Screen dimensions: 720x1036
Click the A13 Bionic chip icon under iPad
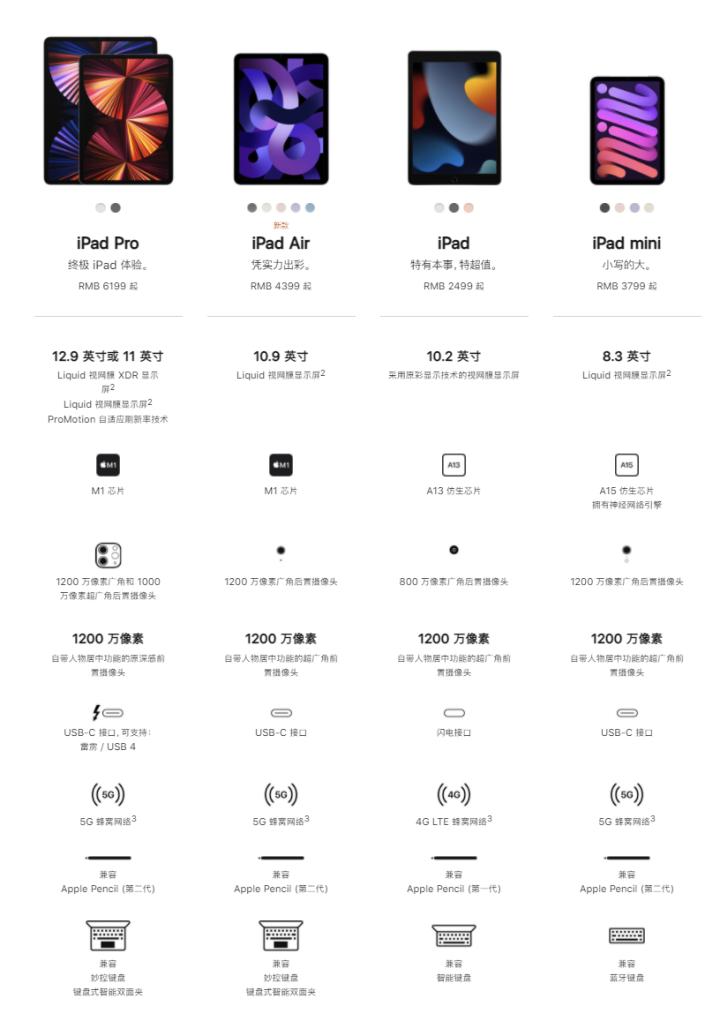pyautogui.click(x=455, y=464)
